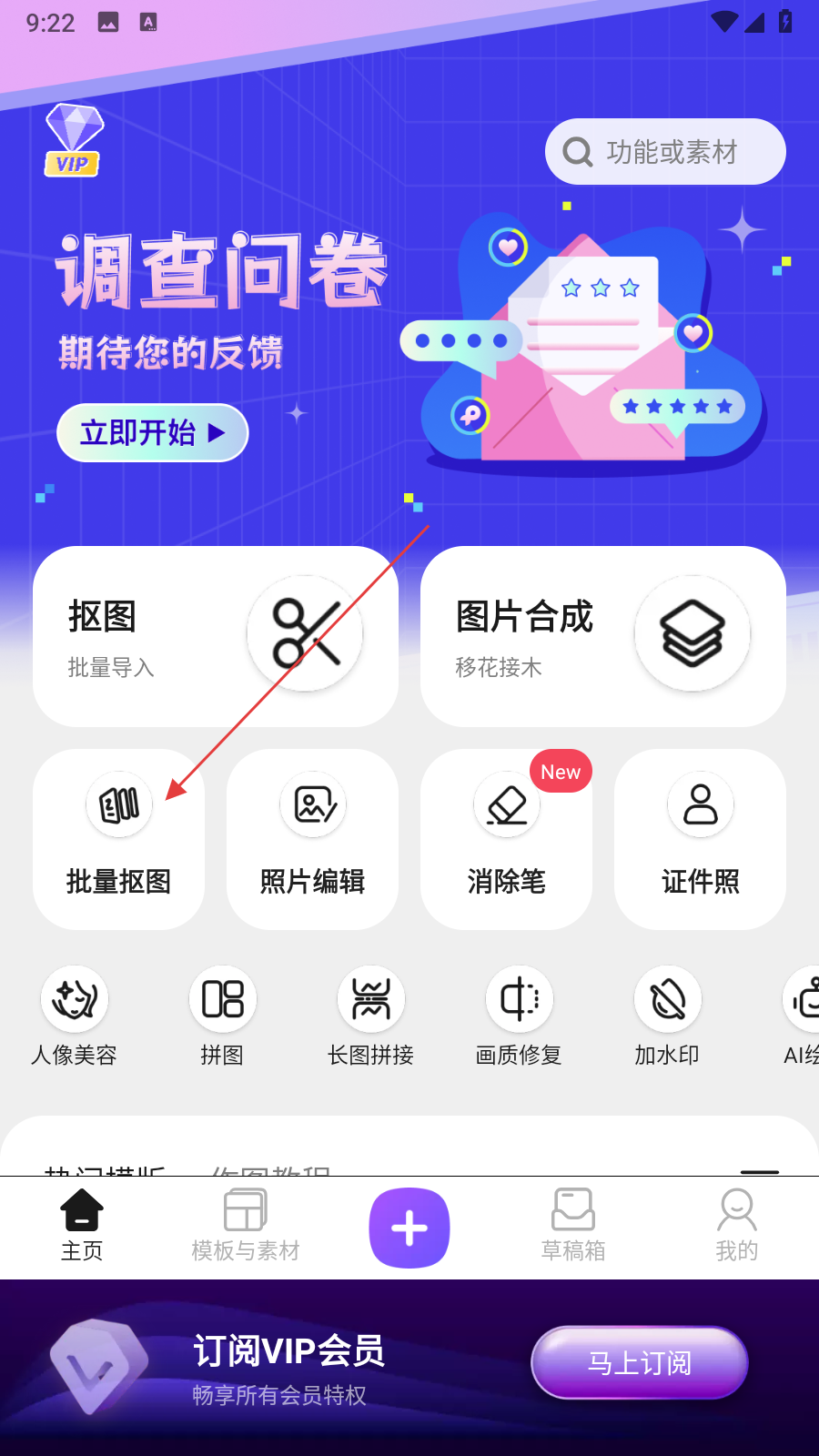Switch to the 草稿箱 drafts tab
The image size is (819, 1456).
573,1226
